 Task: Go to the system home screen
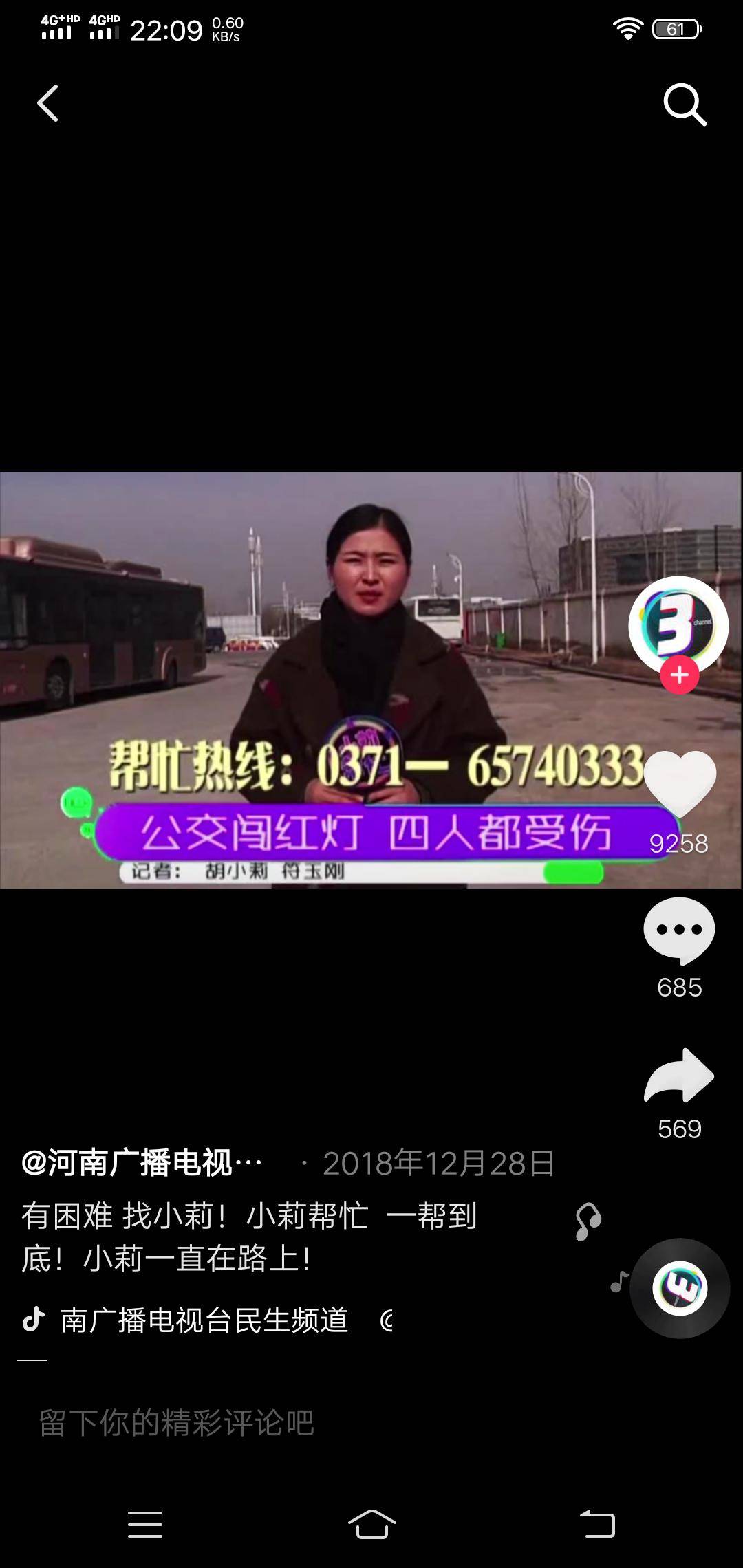pos(371,1524)
